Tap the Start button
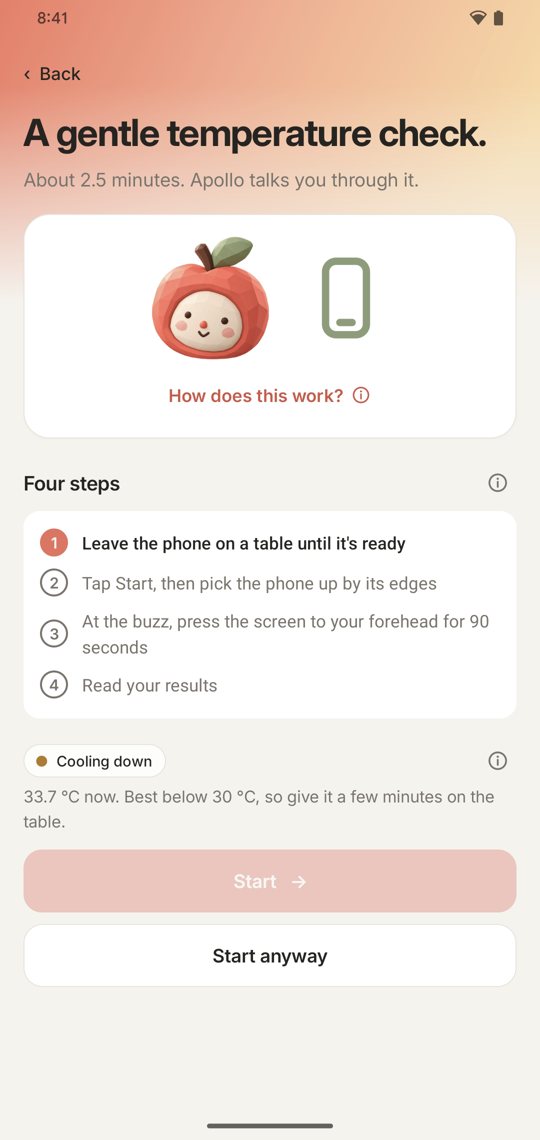 (x=270, y=881)
